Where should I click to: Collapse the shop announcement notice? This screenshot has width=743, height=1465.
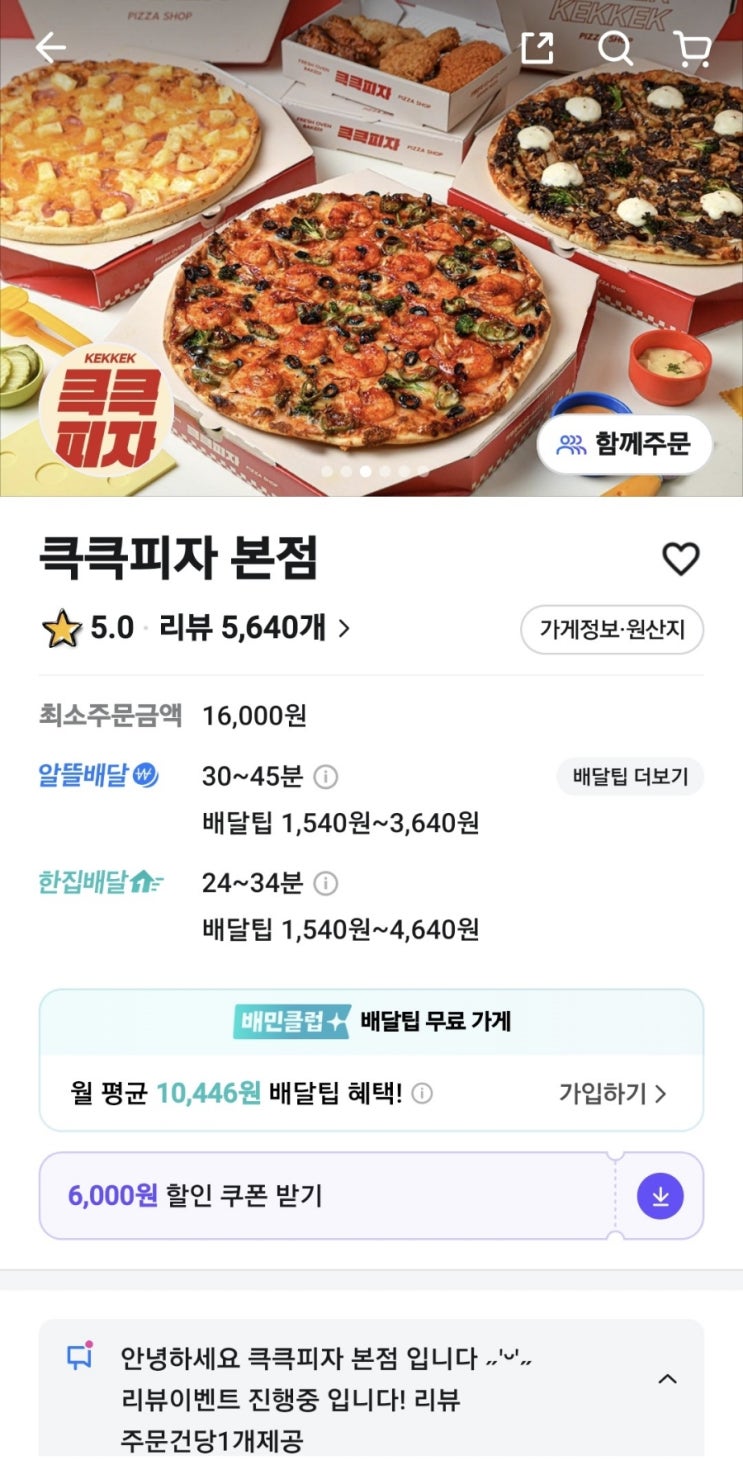[667, 1379]
